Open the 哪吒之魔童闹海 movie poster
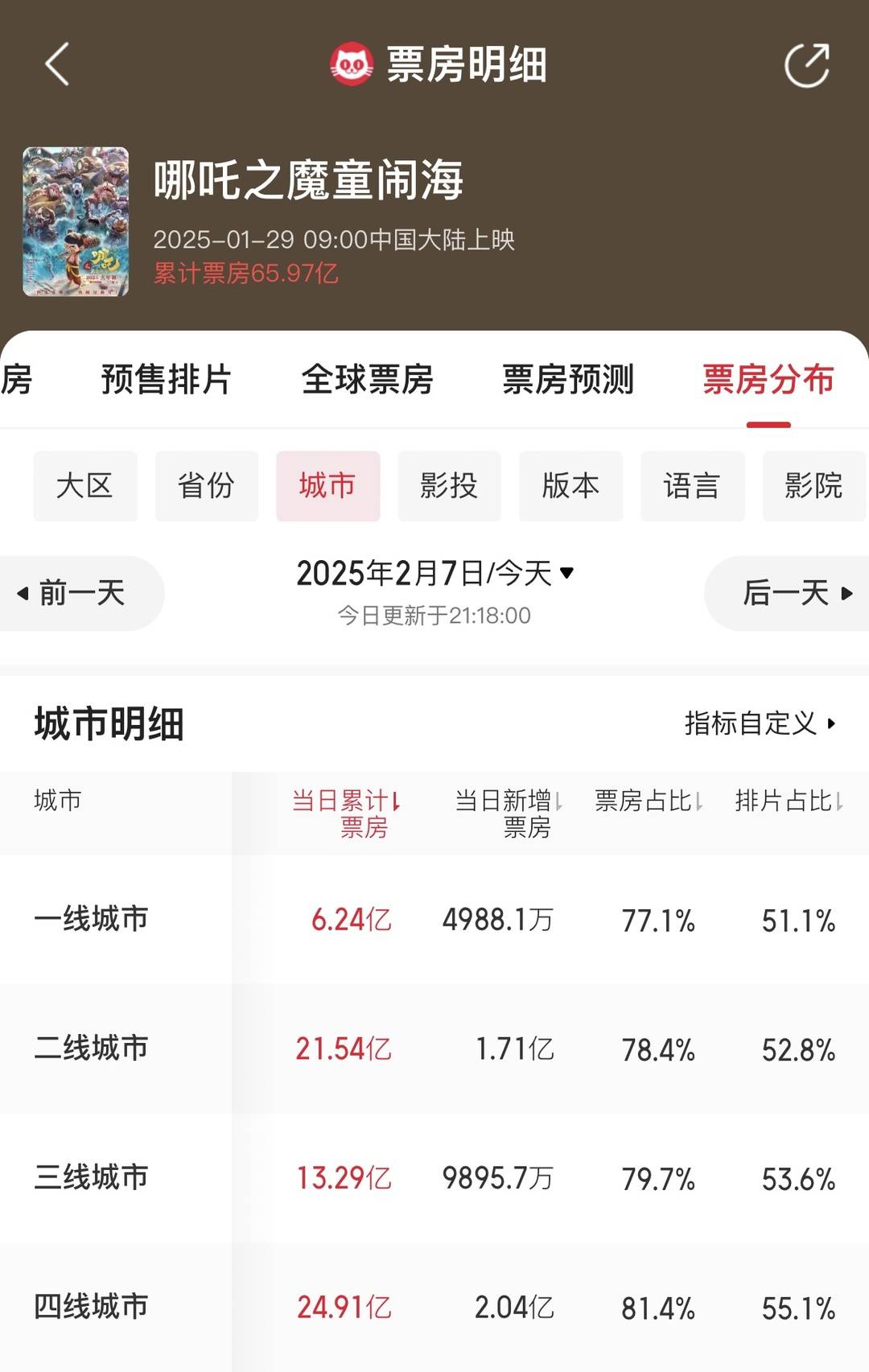 76,221
